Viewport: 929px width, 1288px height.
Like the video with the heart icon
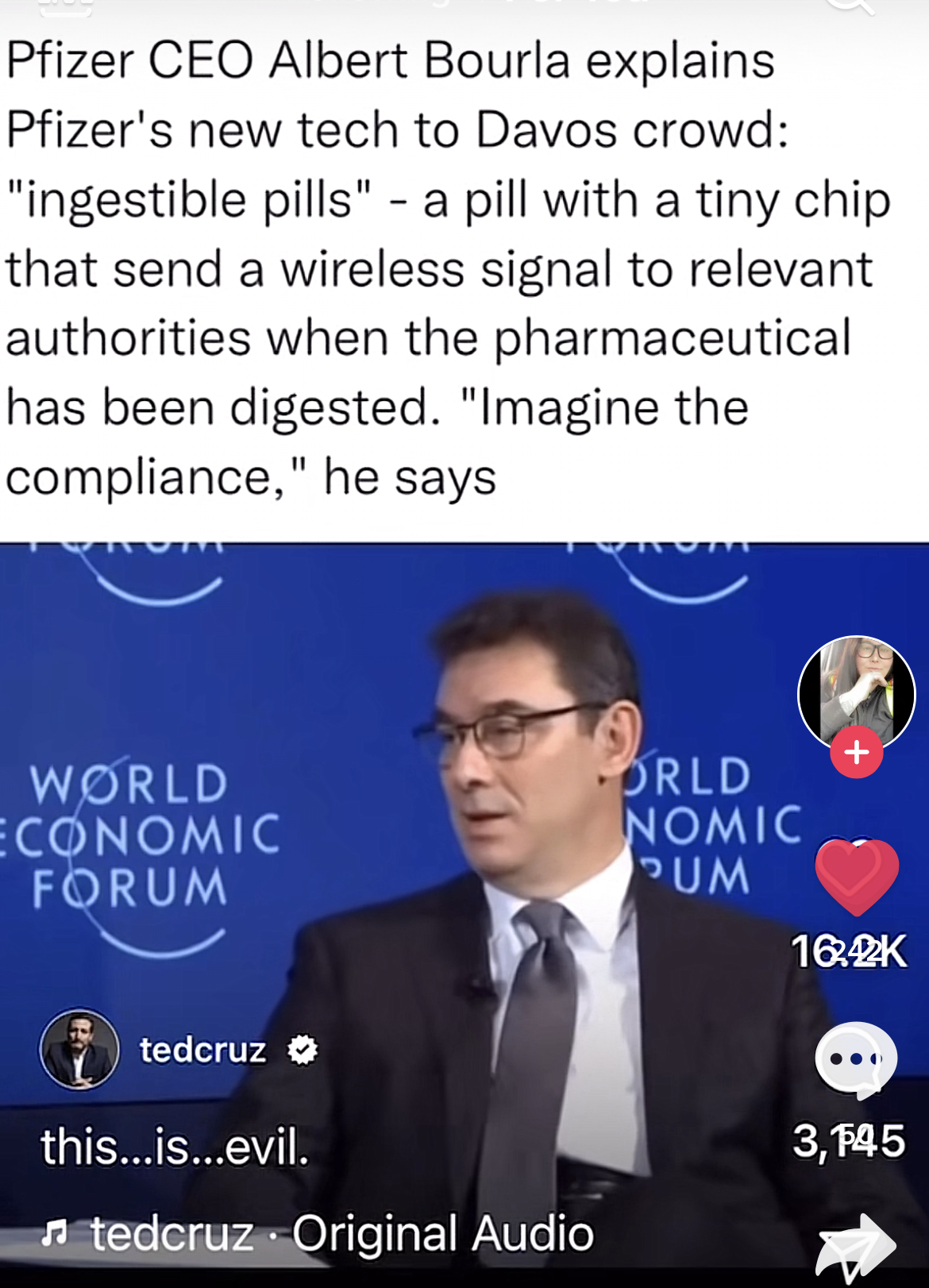pyautogui.click(x=856, y=877)
